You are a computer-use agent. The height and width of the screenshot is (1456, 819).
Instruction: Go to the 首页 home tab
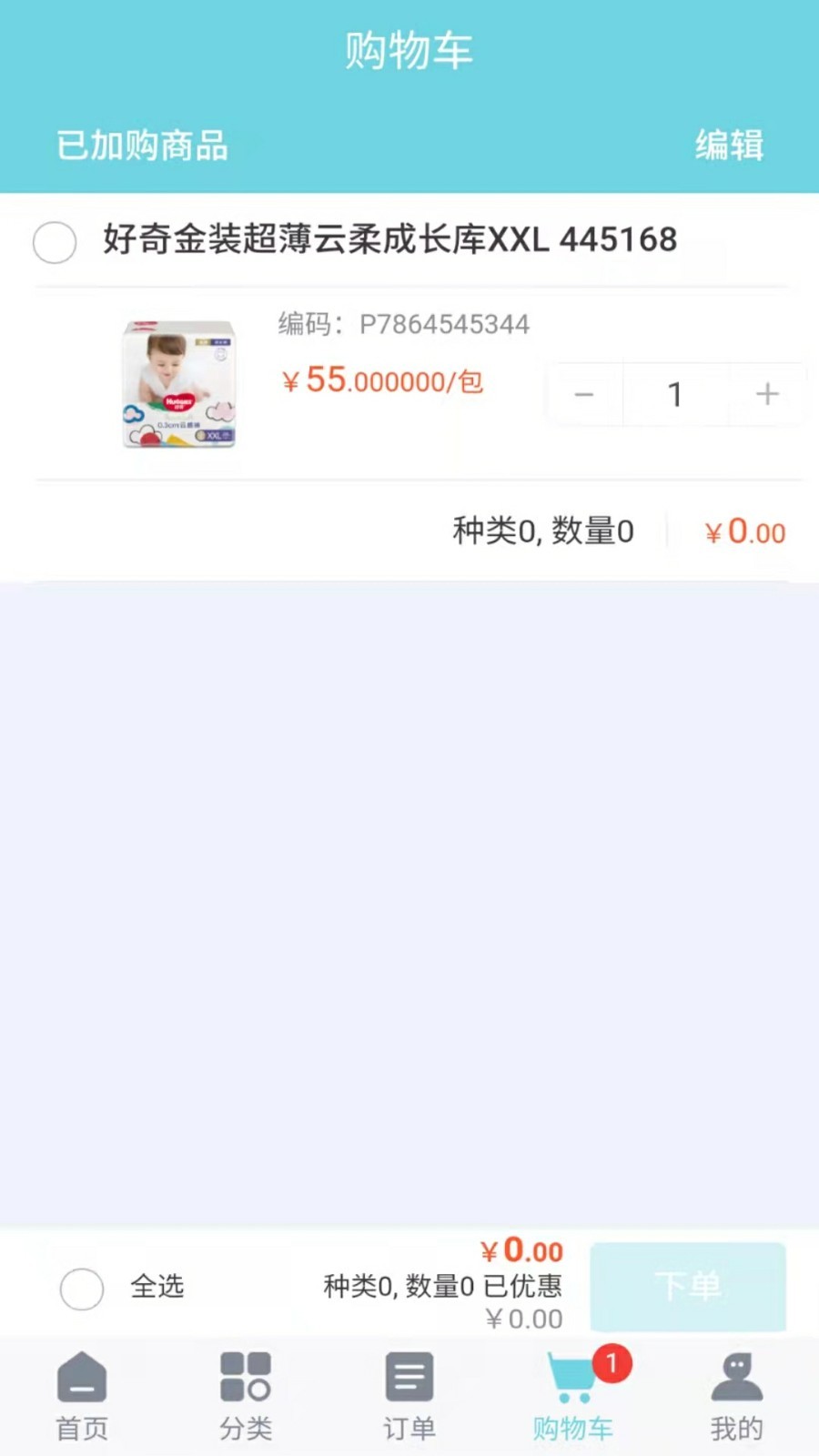[82, 1396]
